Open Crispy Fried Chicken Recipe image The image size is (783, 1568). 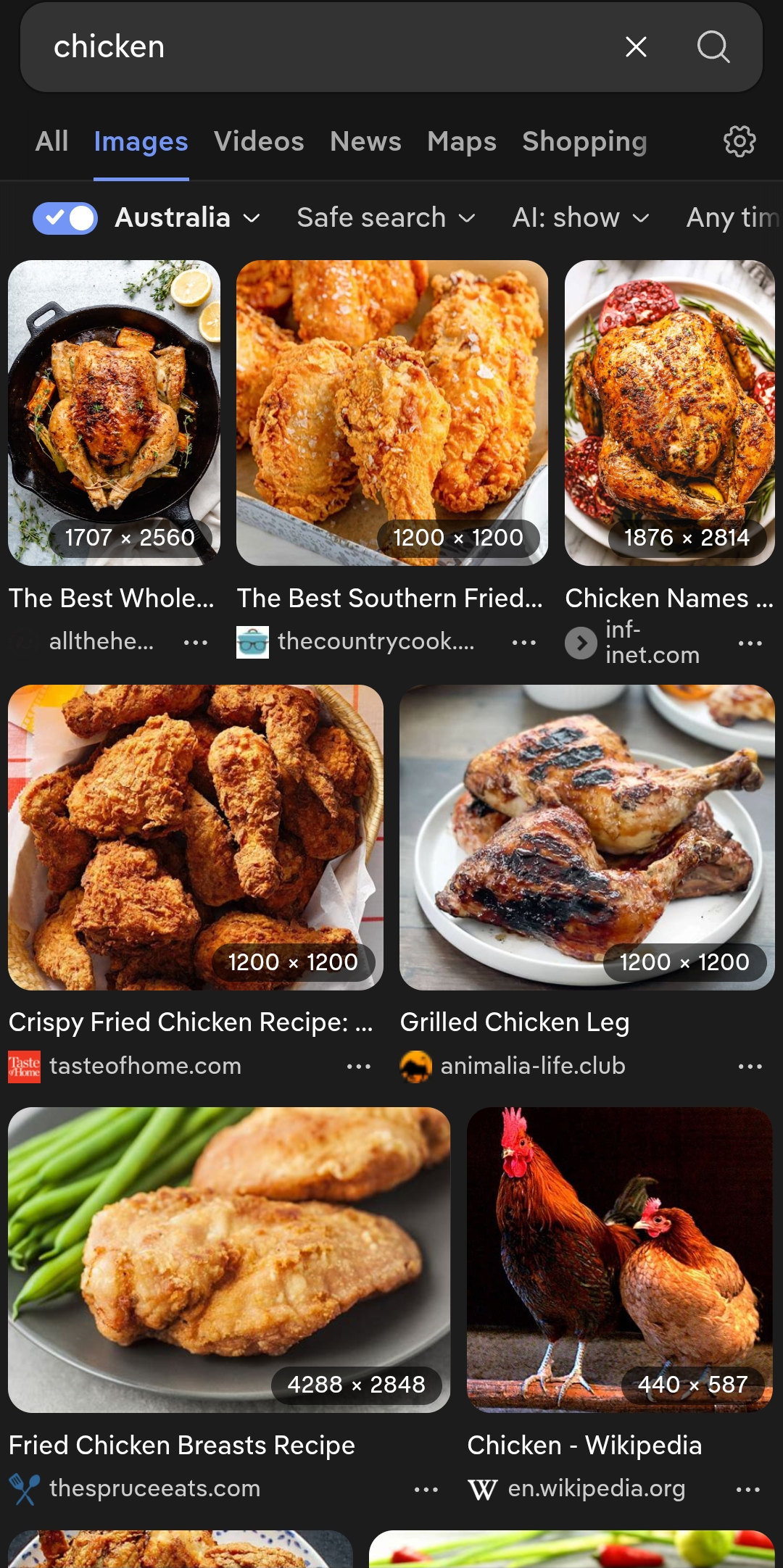(x=195, y=837)
